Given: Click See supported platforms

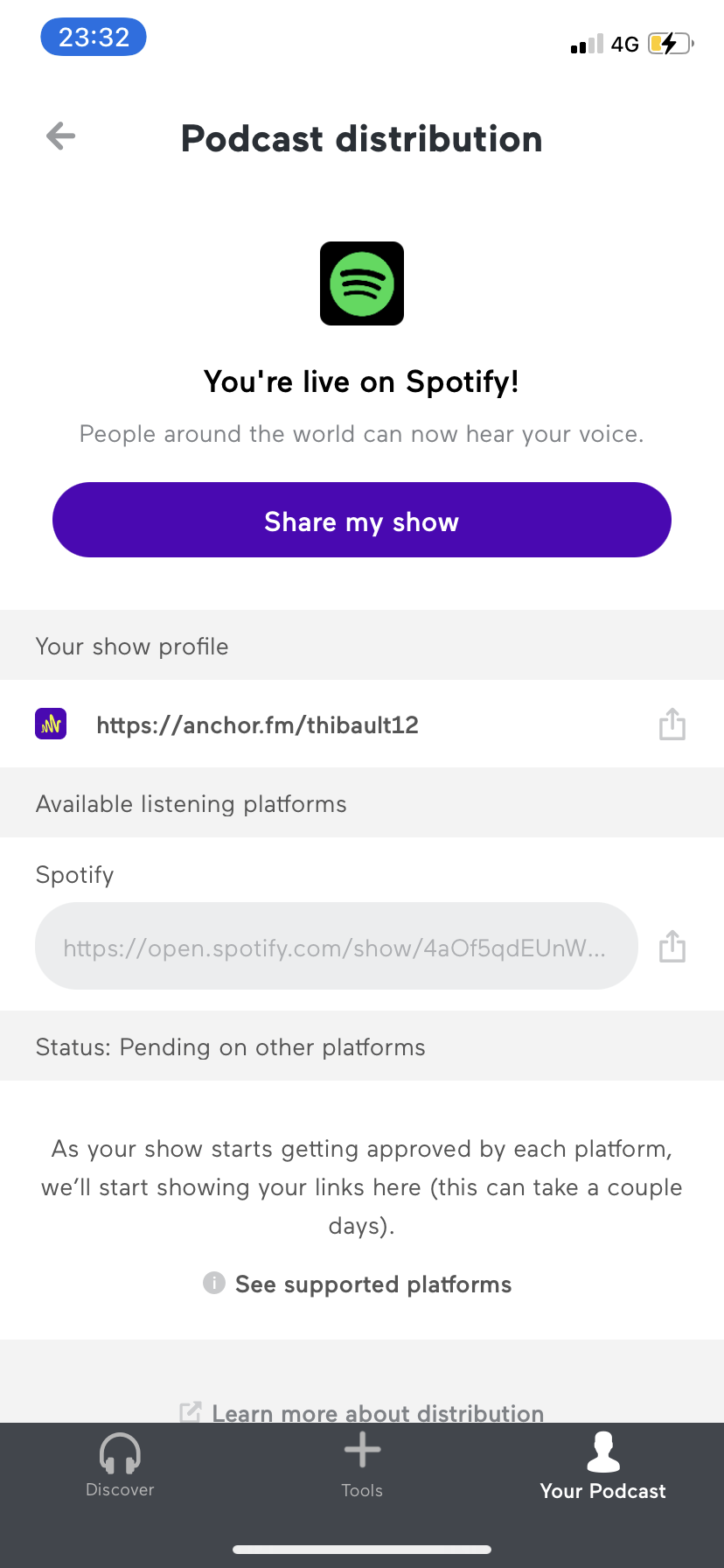Looking at the screenshot, I should coord(373,1284).
